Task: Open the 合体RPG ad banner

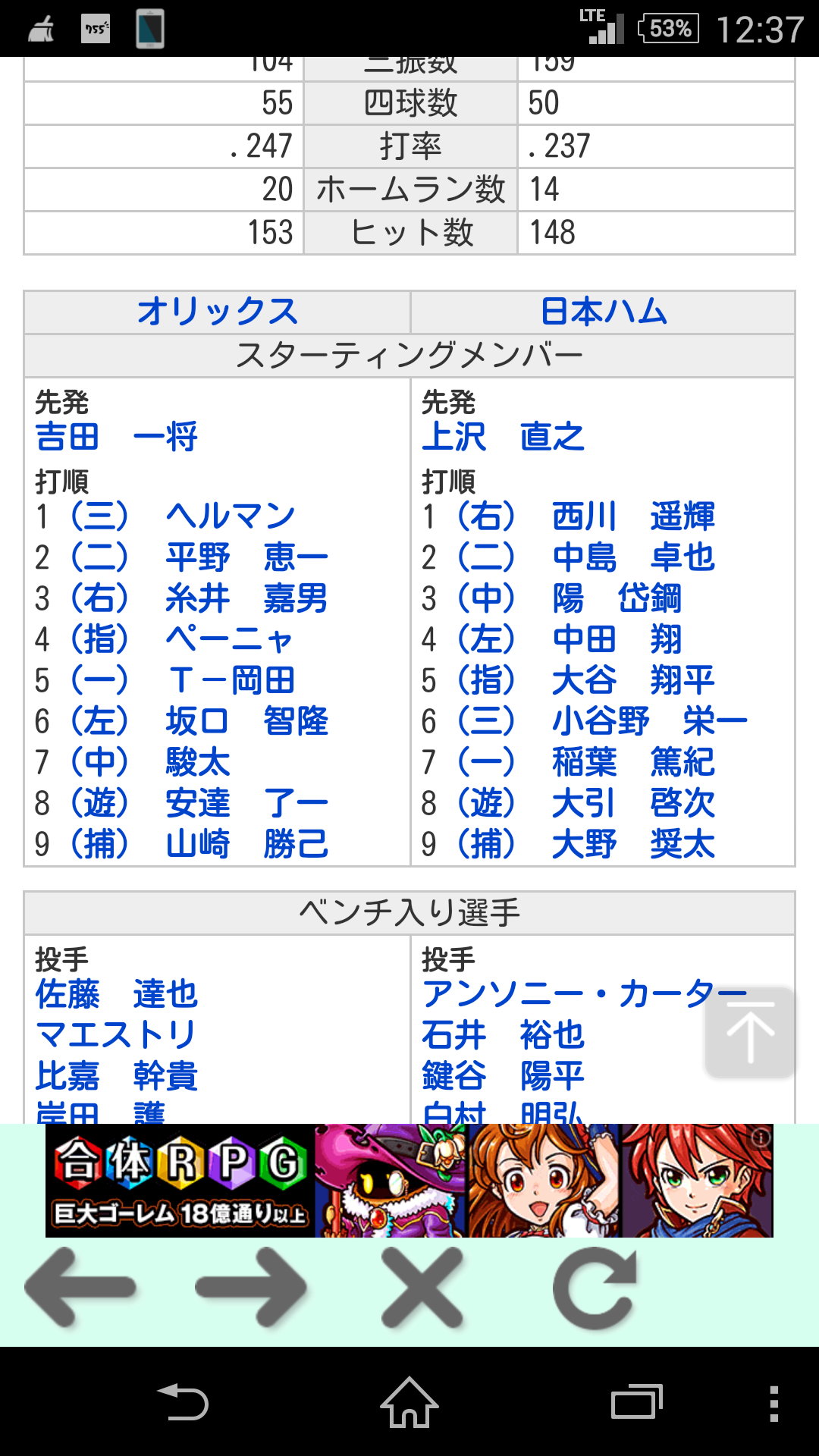Action: [x=409, y=1181]
